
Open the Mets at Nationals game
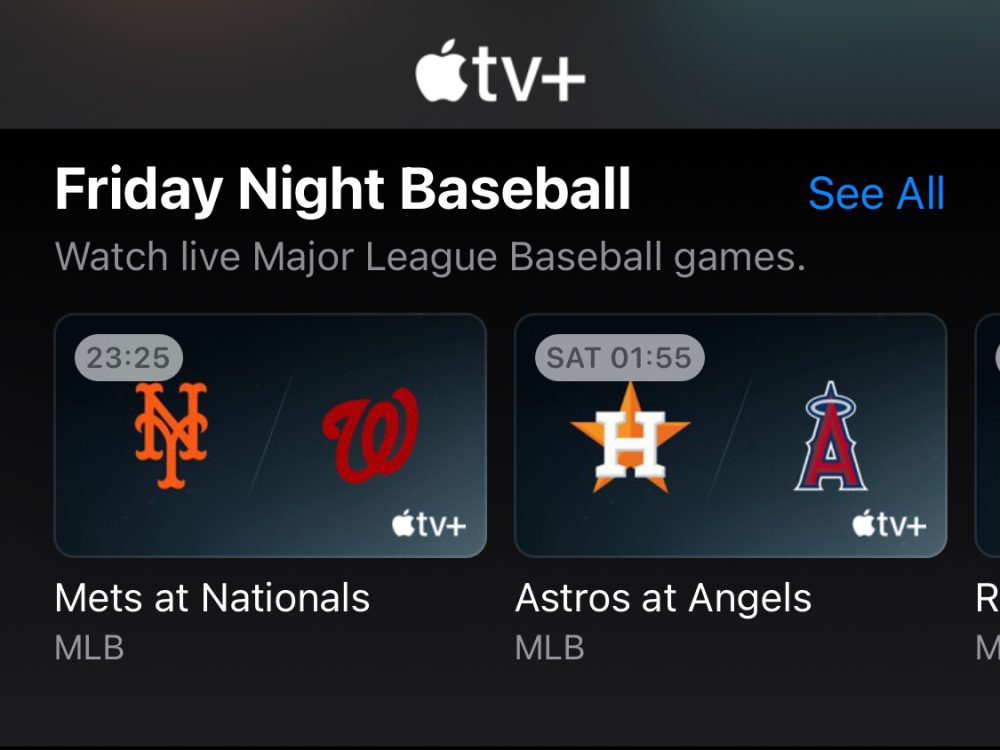(x=270, y=436)
